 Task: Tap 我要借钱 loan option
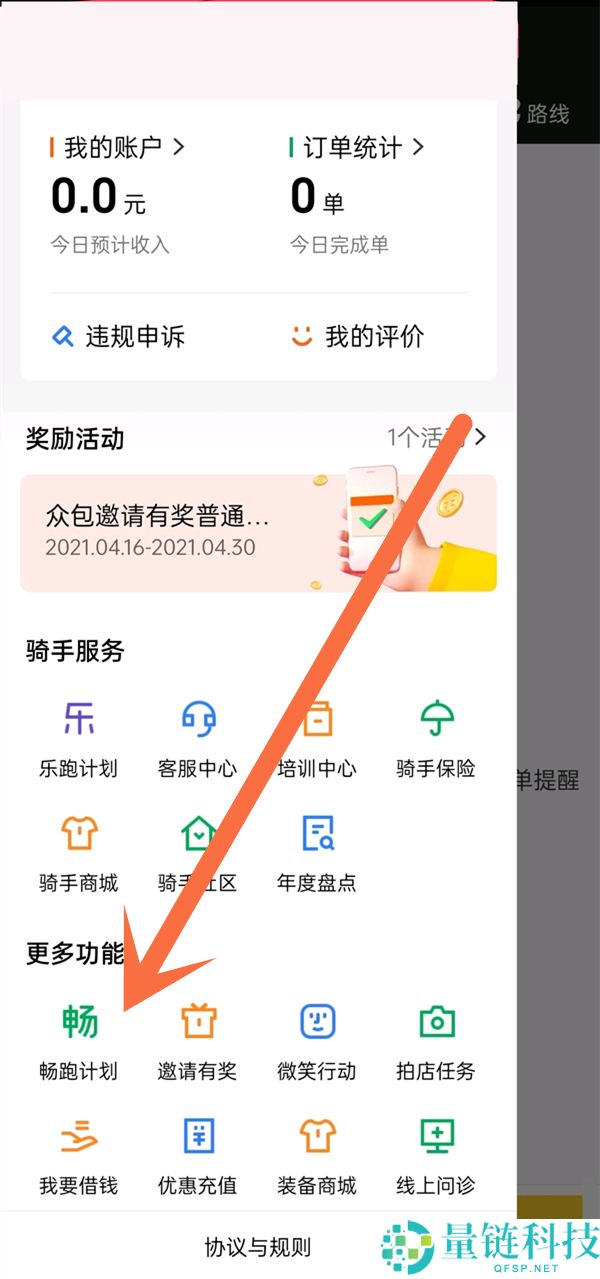(78, 1156)
